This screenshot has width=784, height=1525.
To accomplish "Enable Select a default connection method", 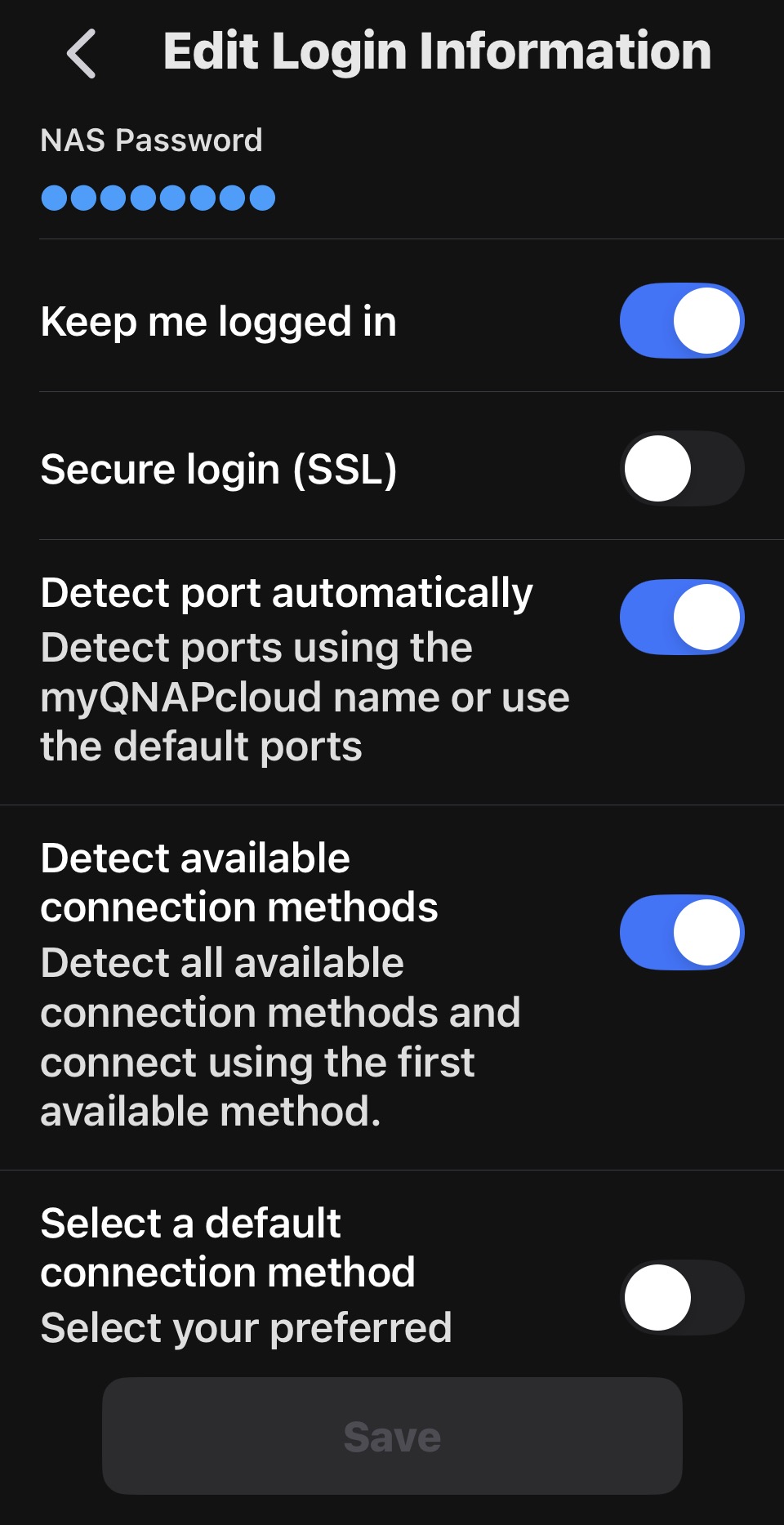I will [681, 1297].
